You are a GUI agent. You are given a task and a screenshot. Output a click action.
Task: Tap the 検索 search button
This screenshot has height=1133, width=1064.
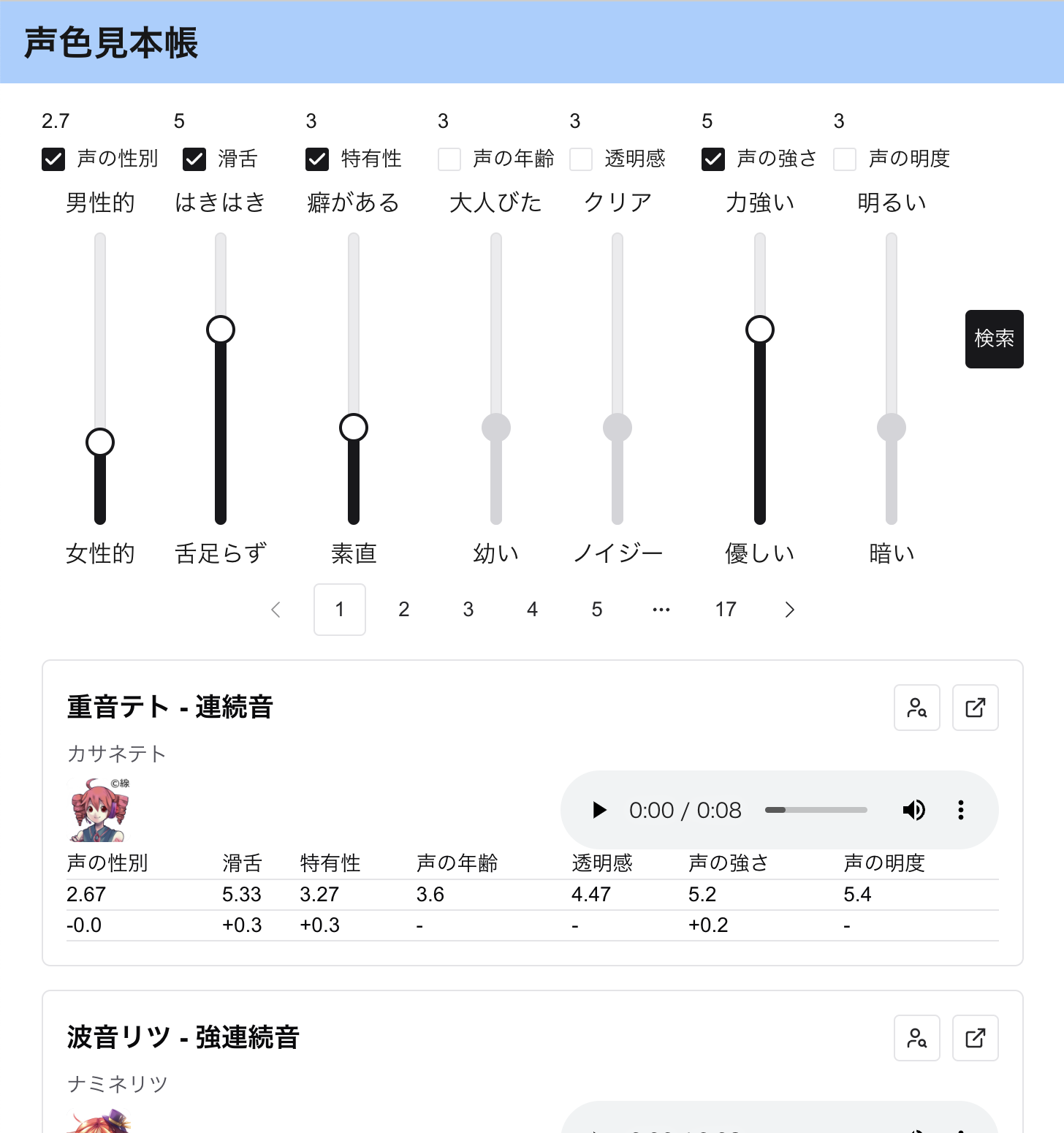(x=994, y=339)
